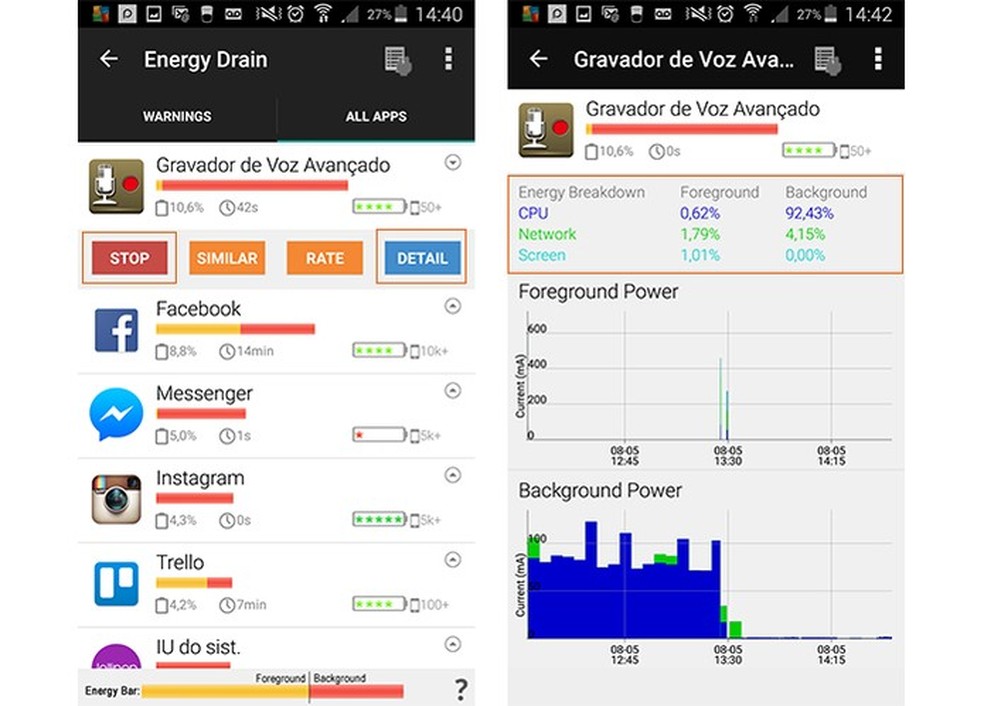
Task: Select the All Apps tab
Action: tap(376, 116)
